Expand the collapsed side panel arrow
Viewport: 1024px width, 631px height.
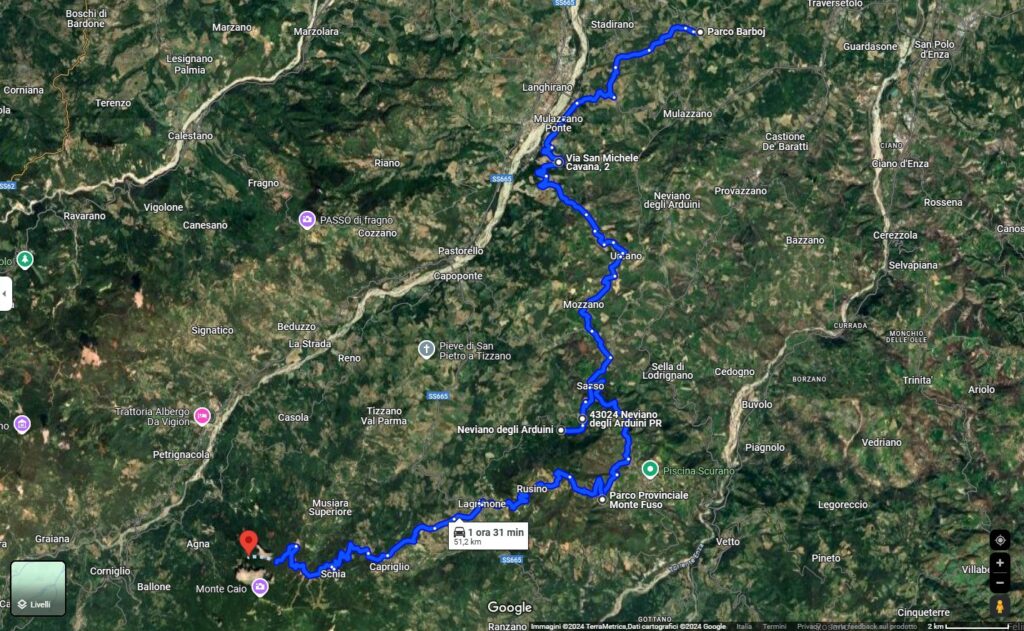coord(5,294)
